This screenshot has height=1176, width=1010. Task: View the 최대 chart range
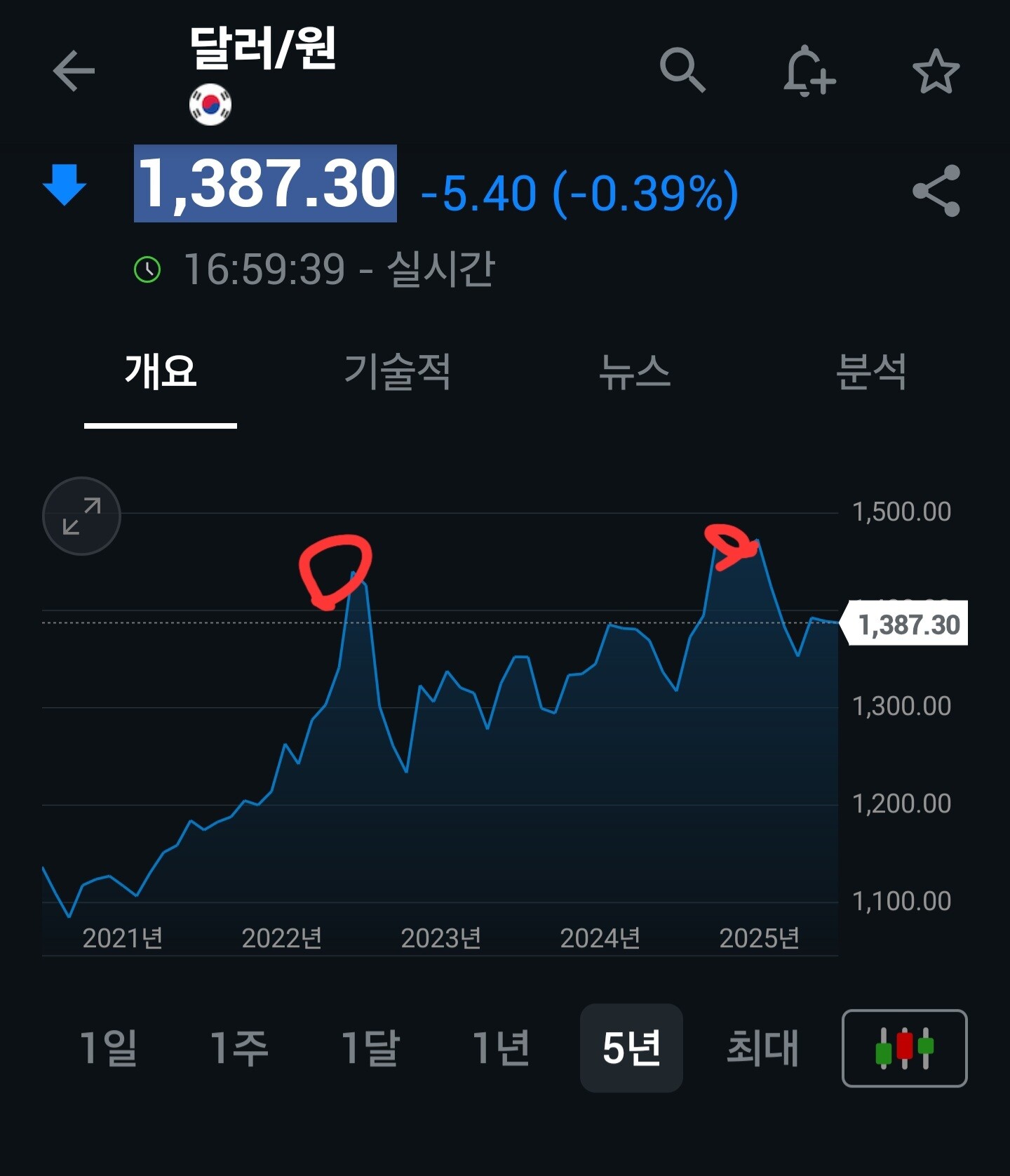pos(762,1048)
